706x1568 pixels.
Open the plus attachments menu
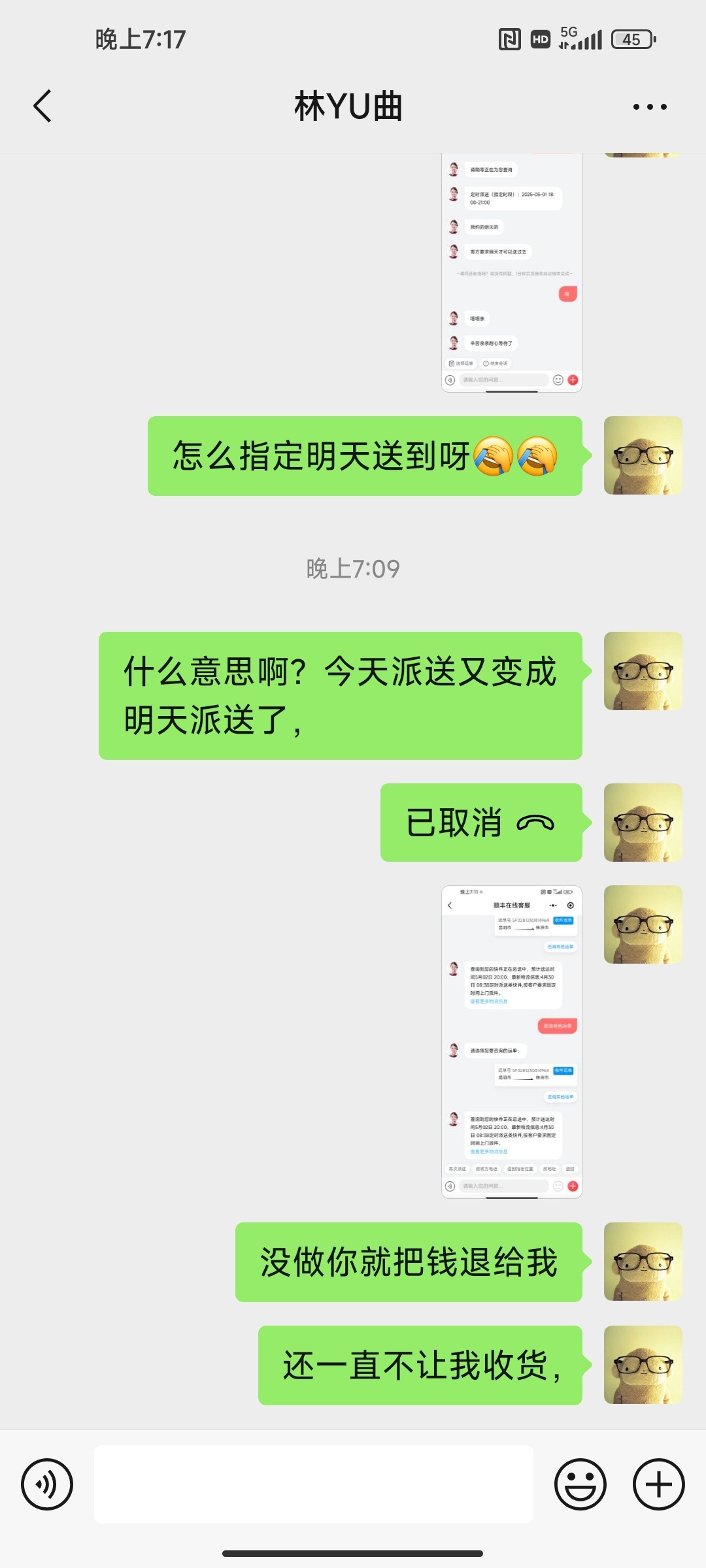tap(658, 1484)
